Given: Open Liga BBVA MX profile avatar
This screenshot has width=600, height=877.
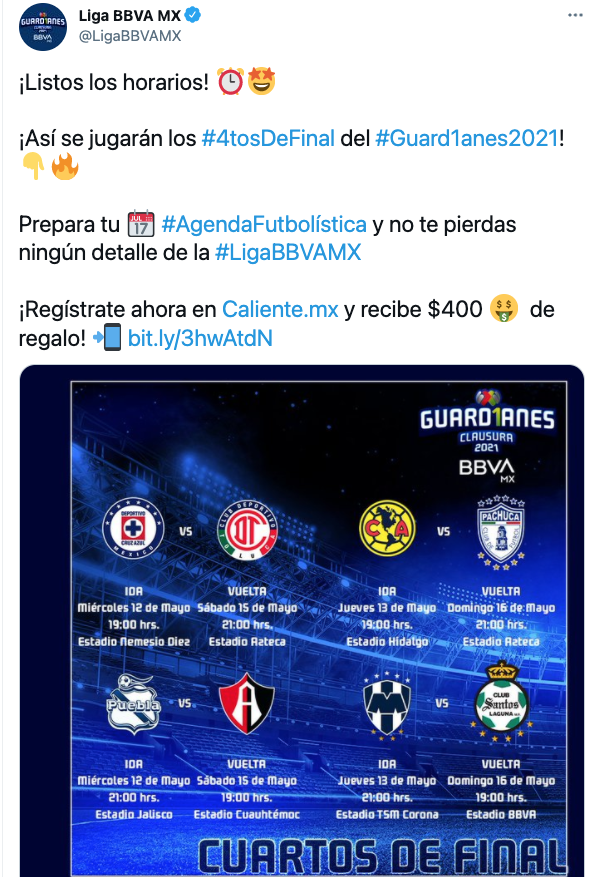Looking at the screenshot, I should point(42,26).
